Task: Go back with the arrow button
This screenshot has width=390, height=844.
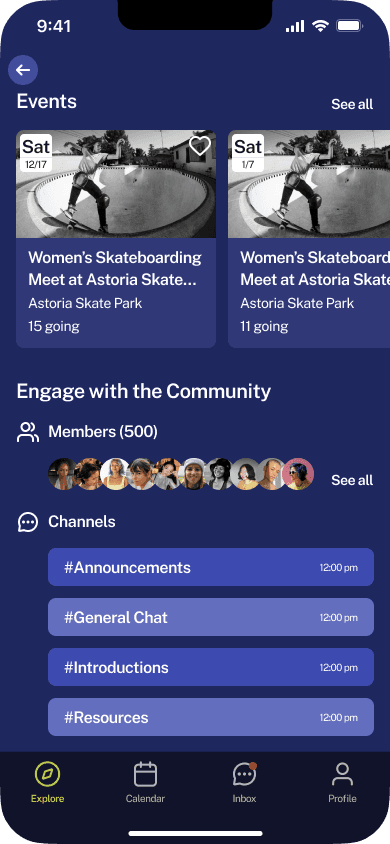Action: (x=23, y=70)
